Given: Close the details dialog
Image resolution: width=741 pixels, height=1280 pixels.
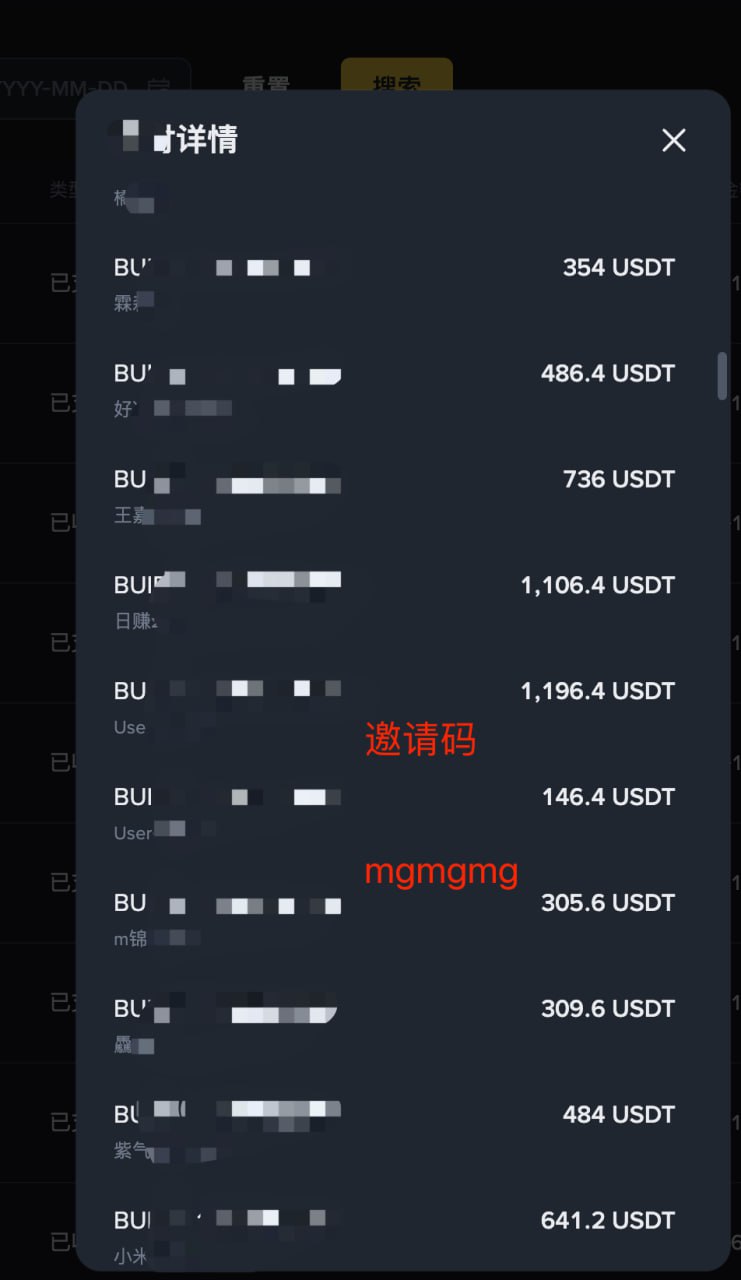Looking at the screenshot, I should tap(674, 141).
